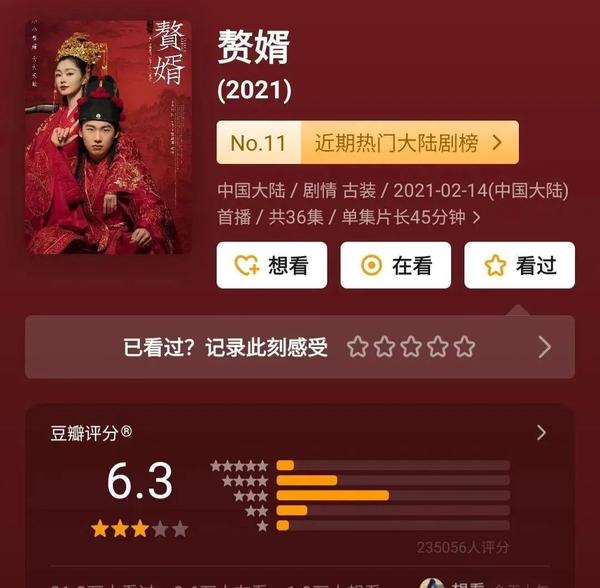Image resolution: width=600 pixels, height=588 pixels.
Task: Expand the show details info line
Action: point(477,216)
